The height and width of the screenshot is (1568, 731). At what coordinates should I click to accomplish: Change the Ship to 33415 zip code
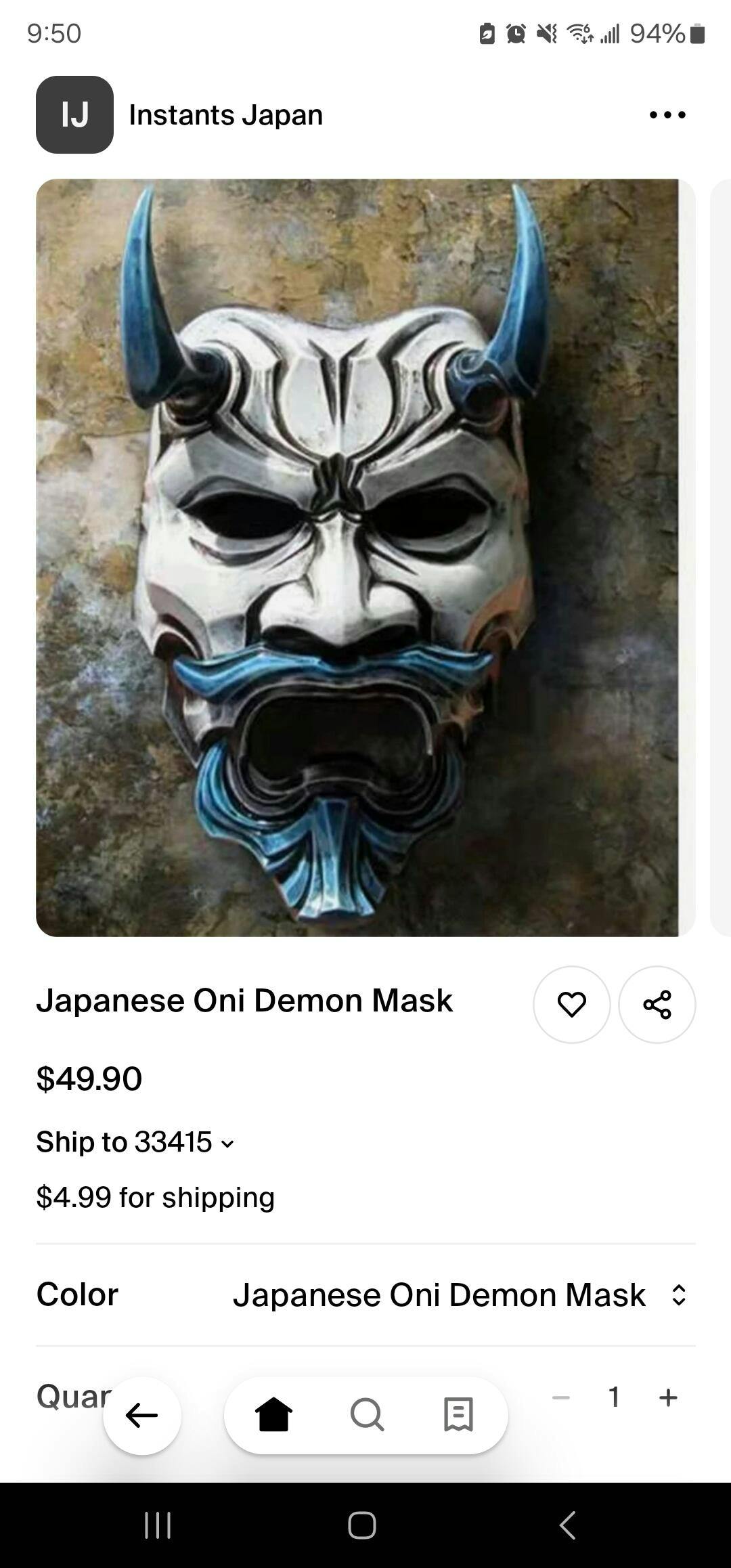pos(135,1142)
